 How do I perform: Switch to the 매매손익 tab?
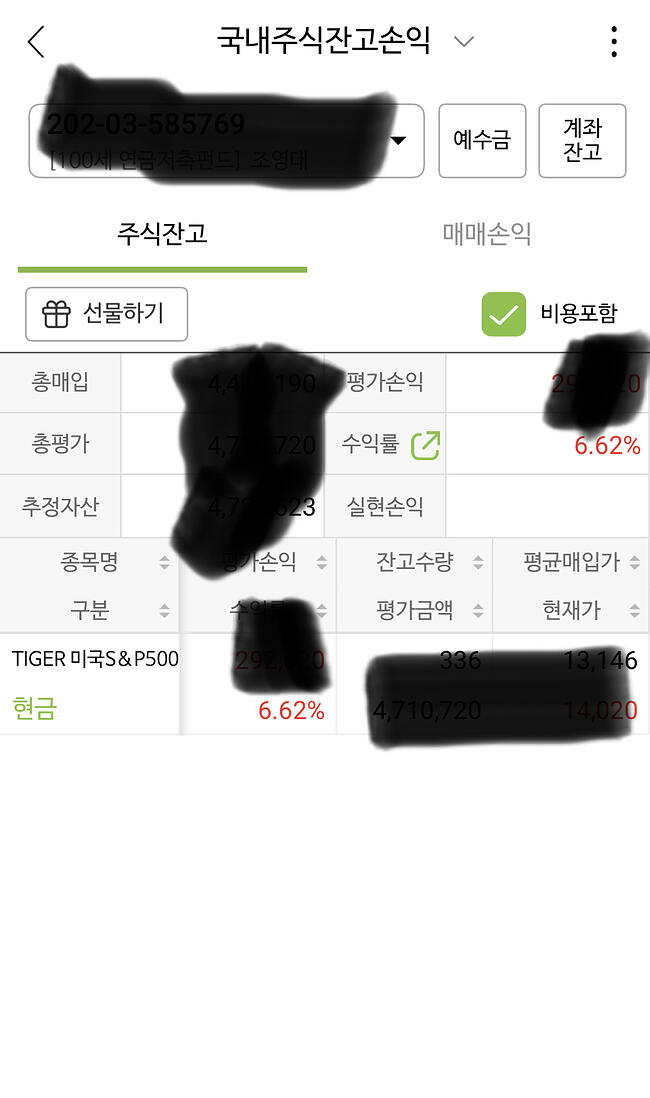click(x=487, y=234)
